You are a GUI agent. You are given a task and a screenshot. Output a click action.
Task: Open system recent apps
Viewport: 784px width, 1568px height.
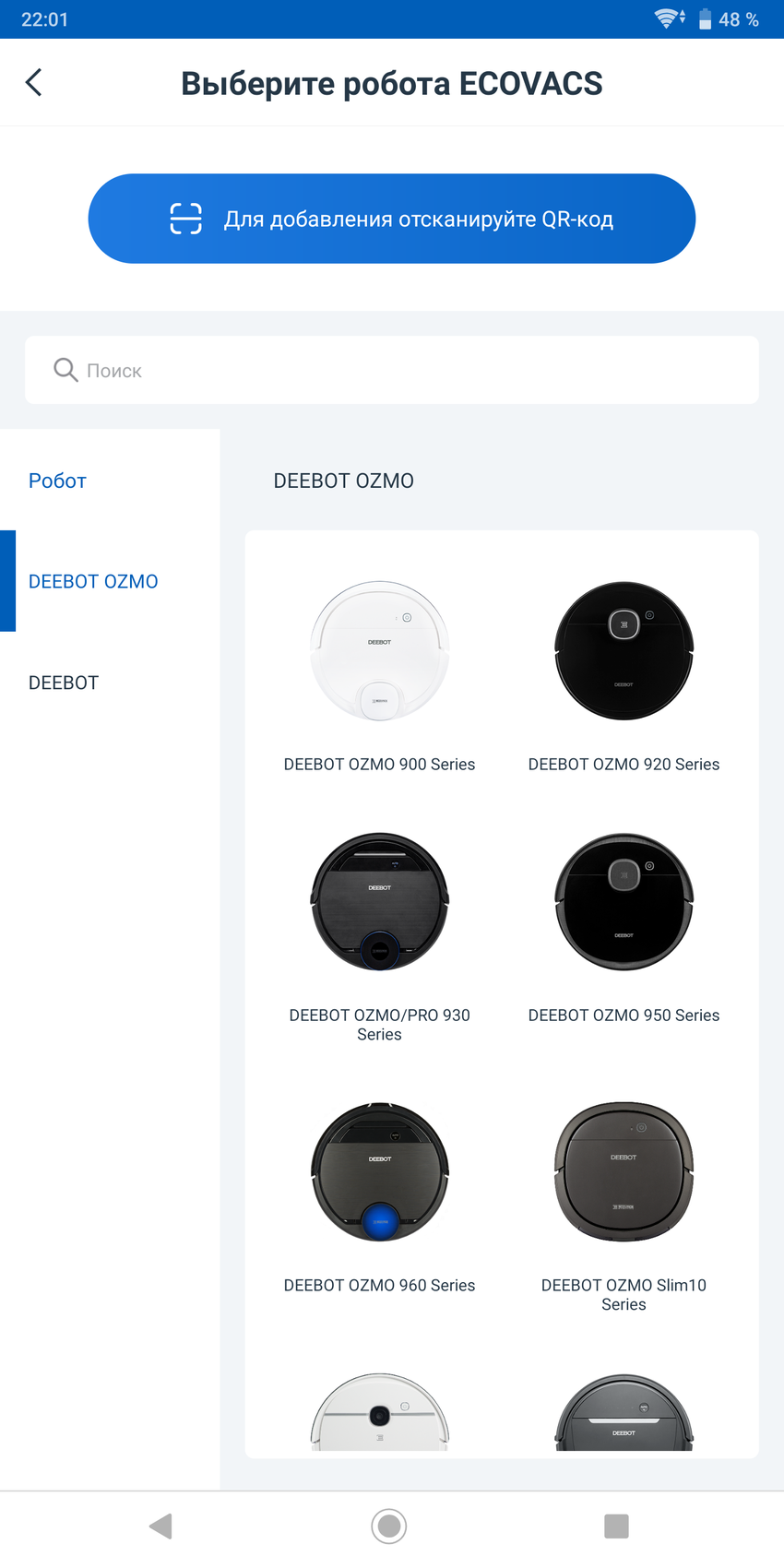pyautogui.click(x=616, y=1526)
